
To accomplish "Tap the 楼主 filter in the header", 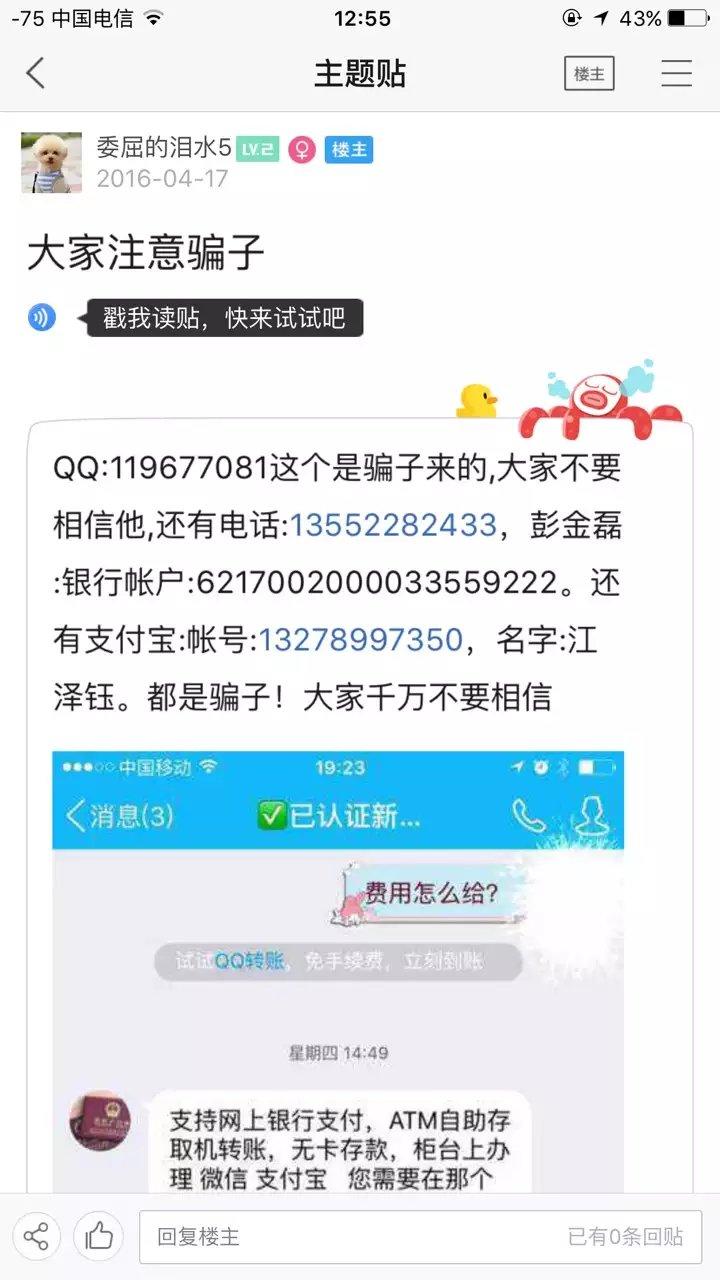I will (x=589, y=74).
